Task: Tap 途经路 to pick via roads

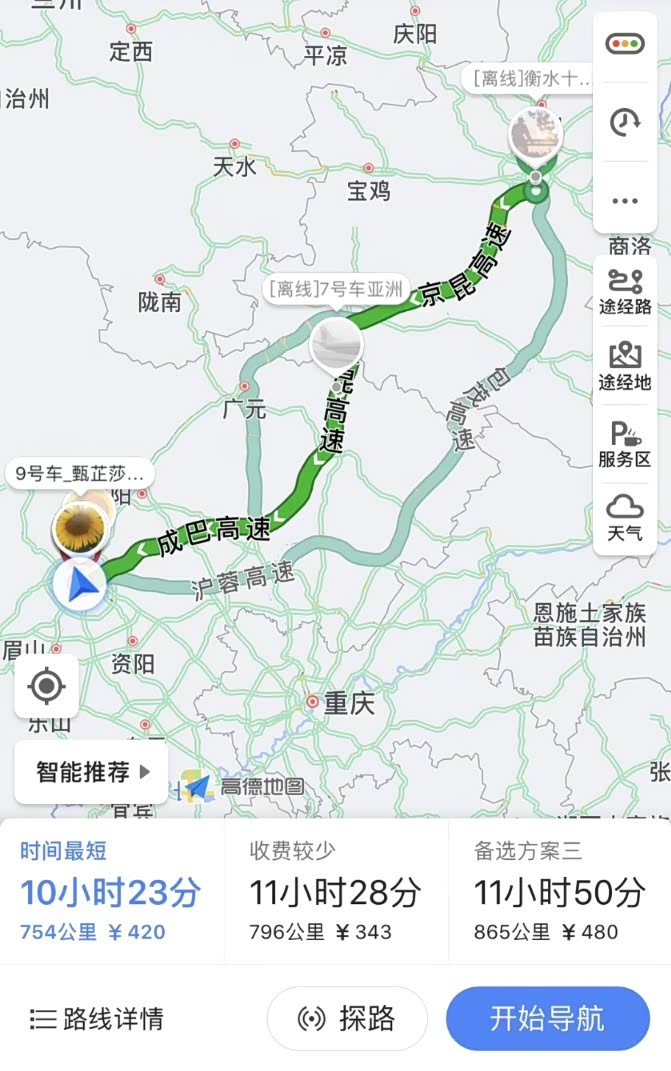Action: pyautogui.click(x=625, y=291)
